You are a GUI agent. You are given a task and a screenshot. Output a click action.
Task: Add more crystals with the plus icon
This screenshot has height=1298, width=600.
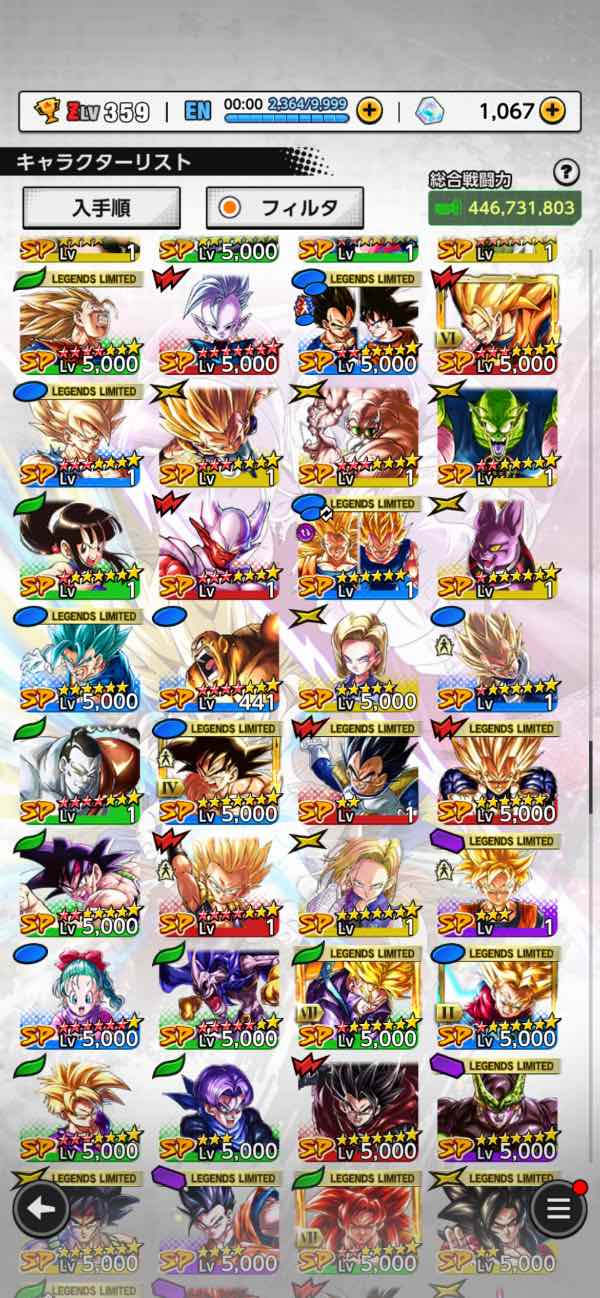click(553, 110)
